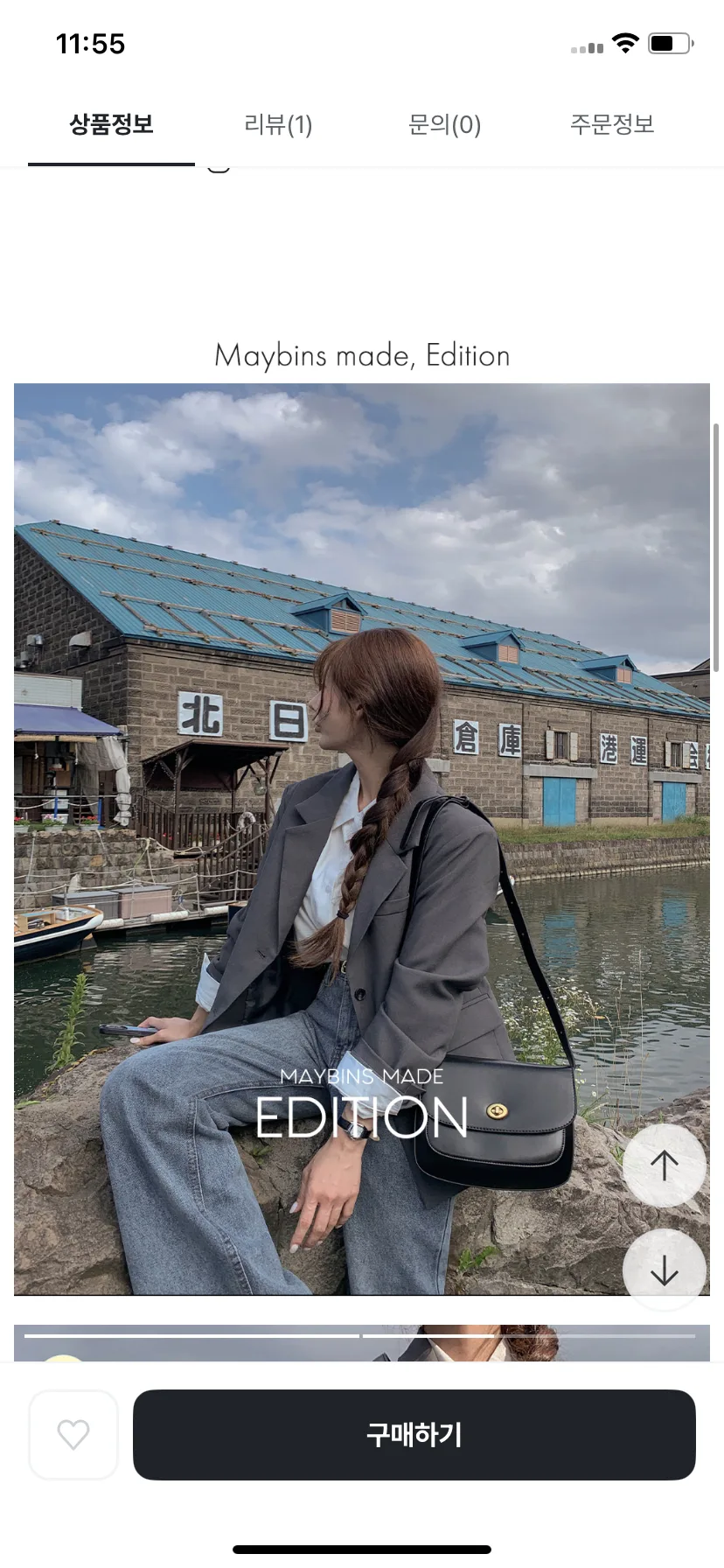The height and width of the screenshot is (1568, 724).
Task: Jump to top with up arrow
Action: click(665, 1165)
